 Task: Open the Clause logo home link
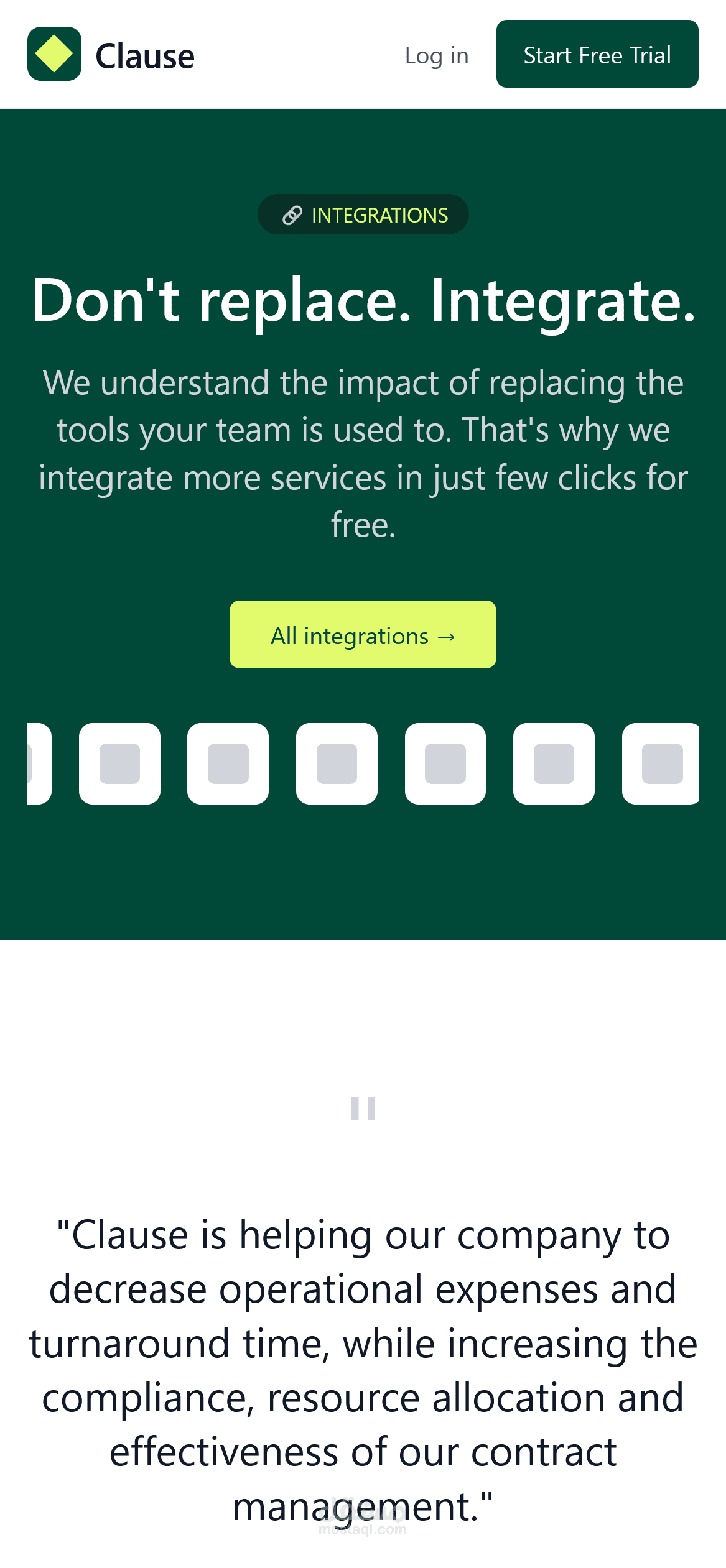pyautogui.click(x=111, y=55)
